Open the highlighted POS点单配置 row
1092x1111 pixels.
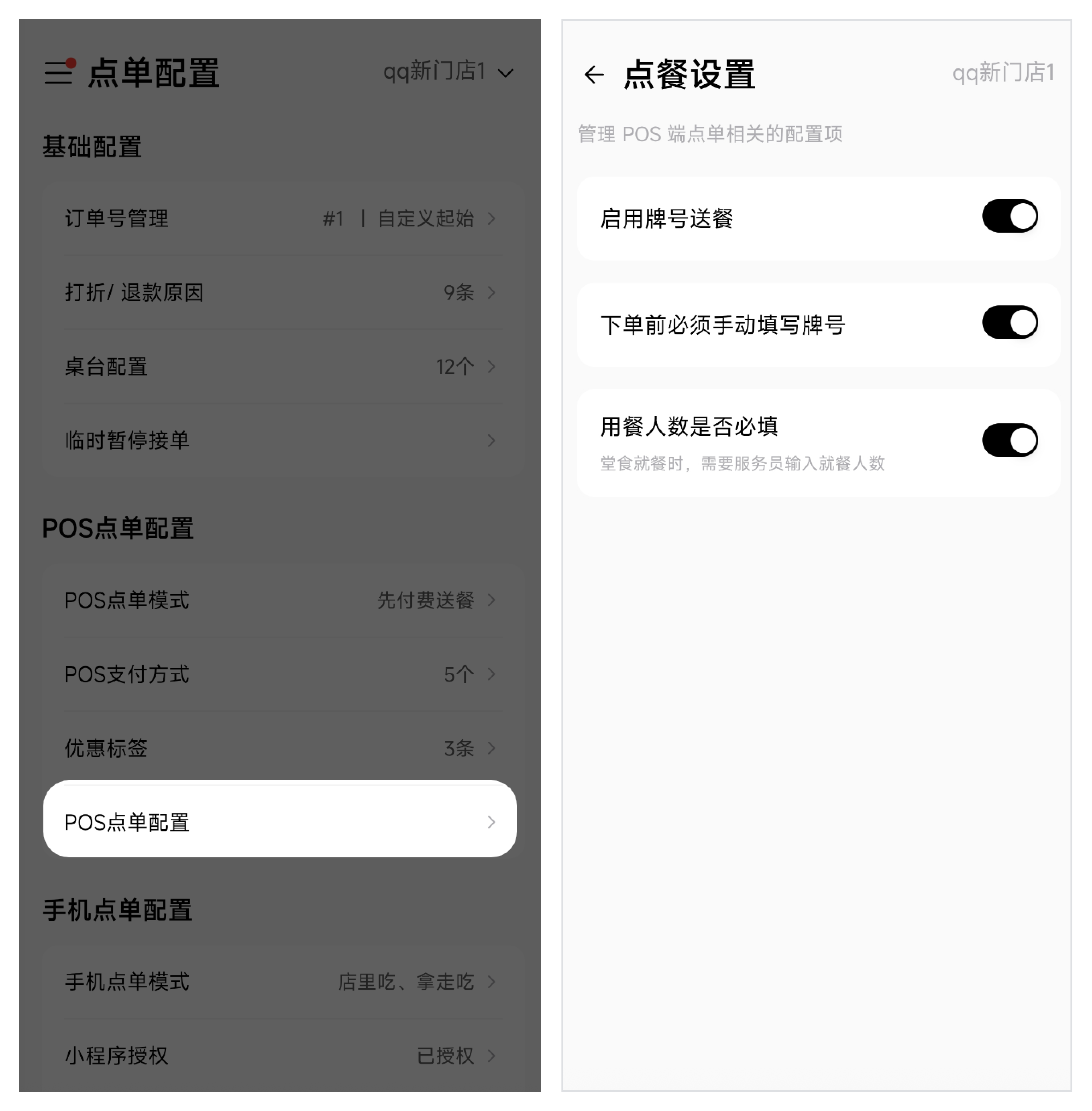point(280,822)
